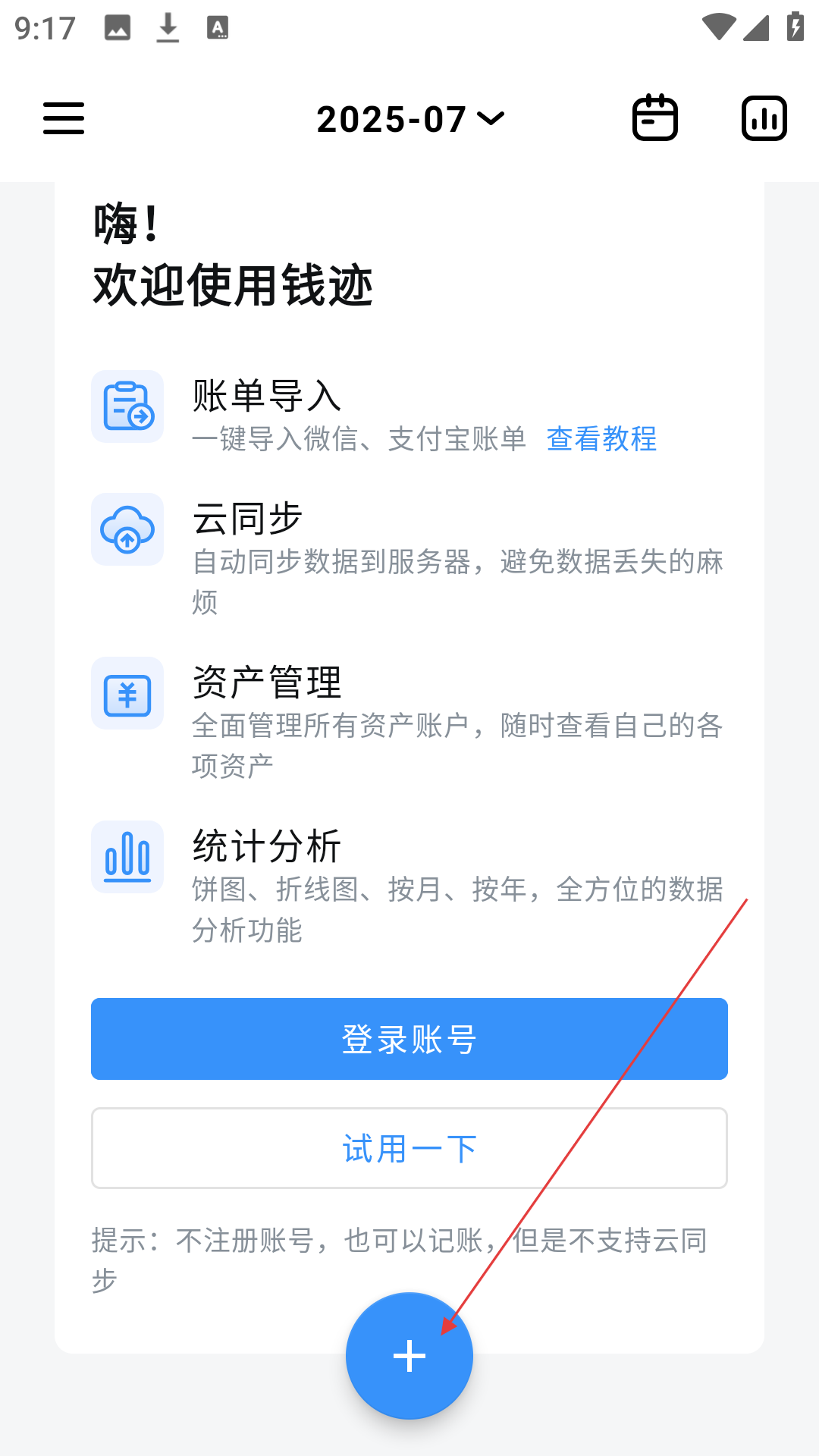Open the calendar view icon
The width and height of the screenshot is (819, 1456).
[655, 118]
